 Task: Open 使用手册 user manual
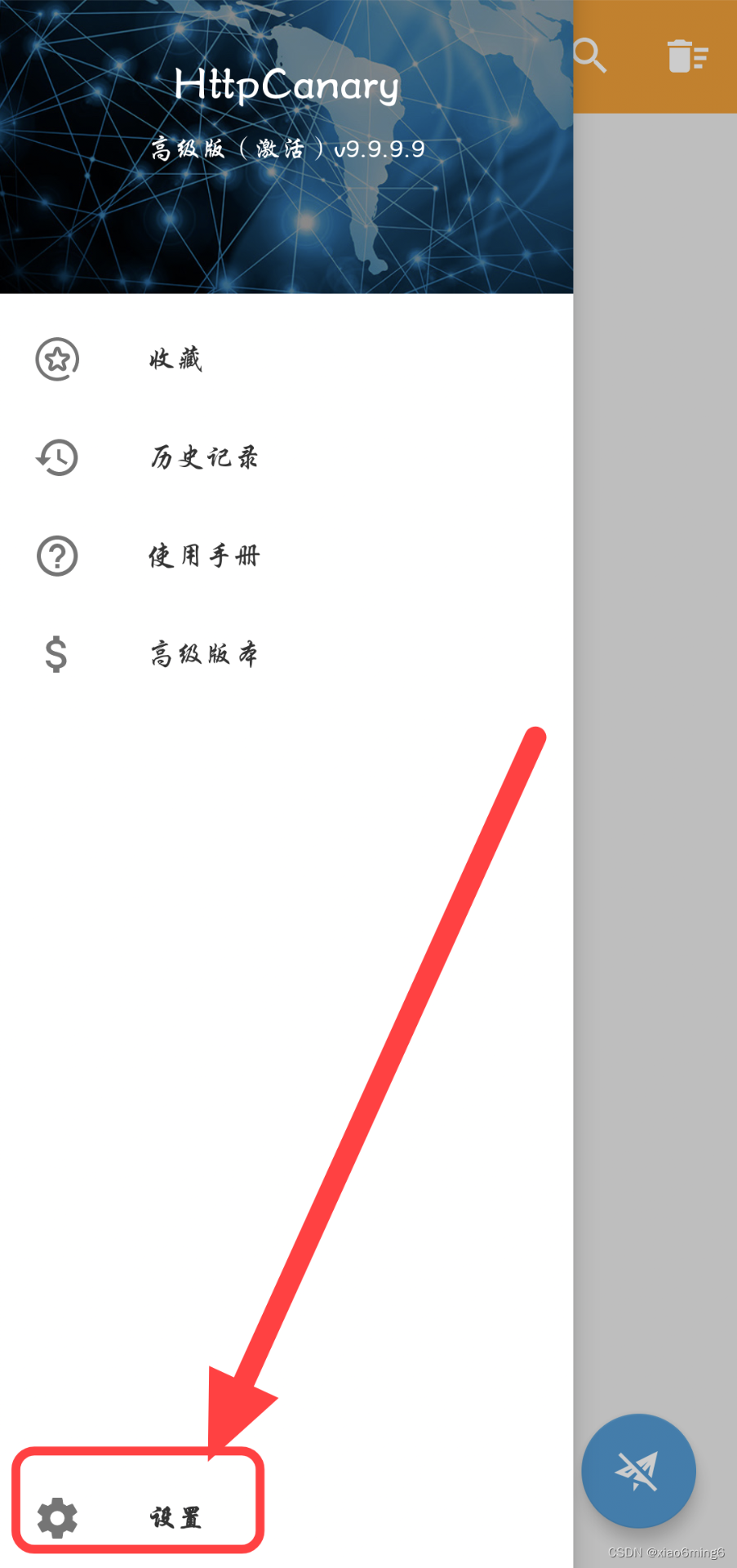204,556
